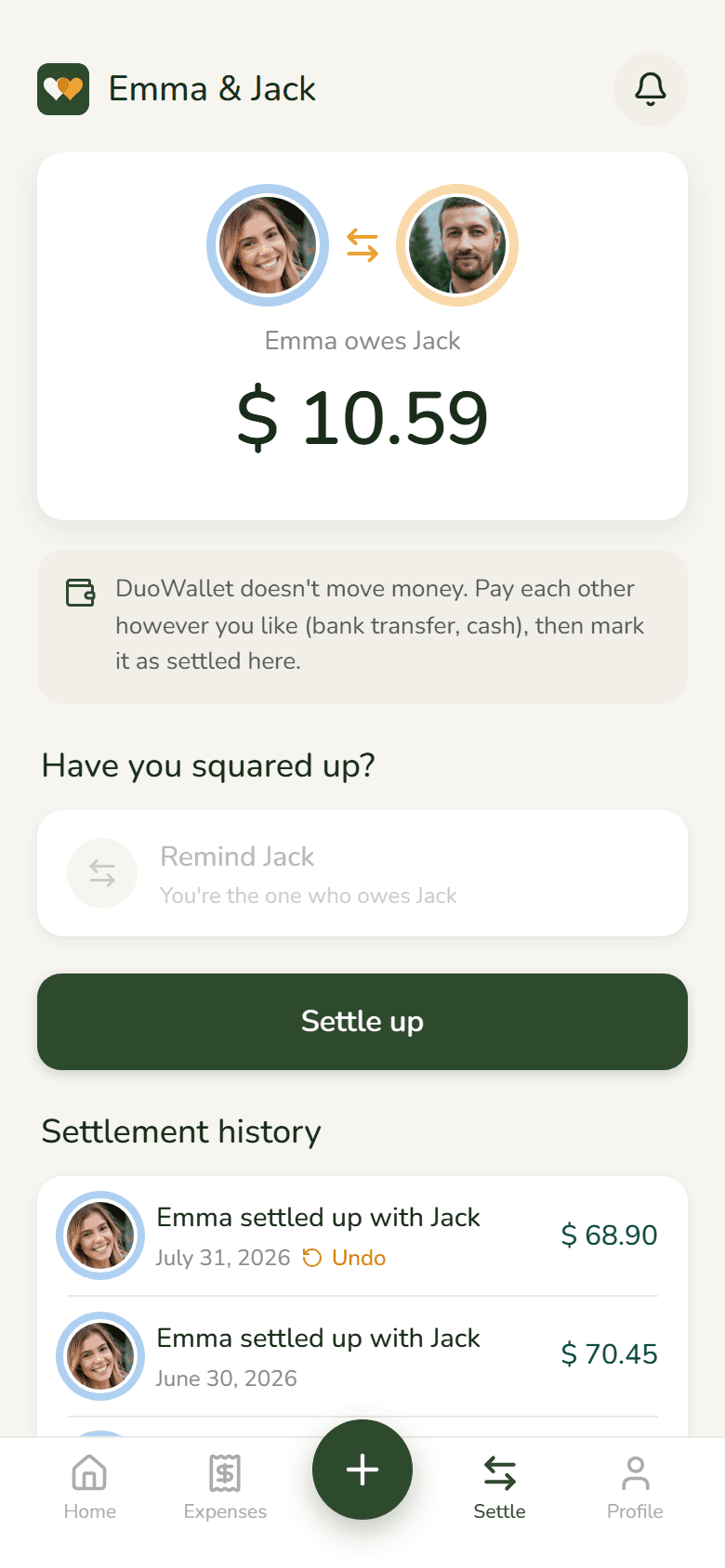Open the notifications bell

[x=651, y=89]
